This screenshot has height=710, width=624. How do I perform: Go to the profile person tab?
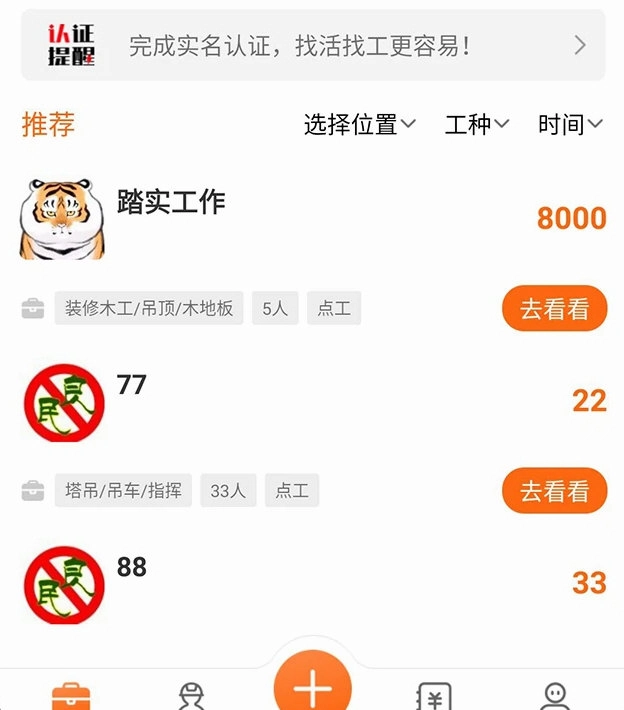[555, 695]
